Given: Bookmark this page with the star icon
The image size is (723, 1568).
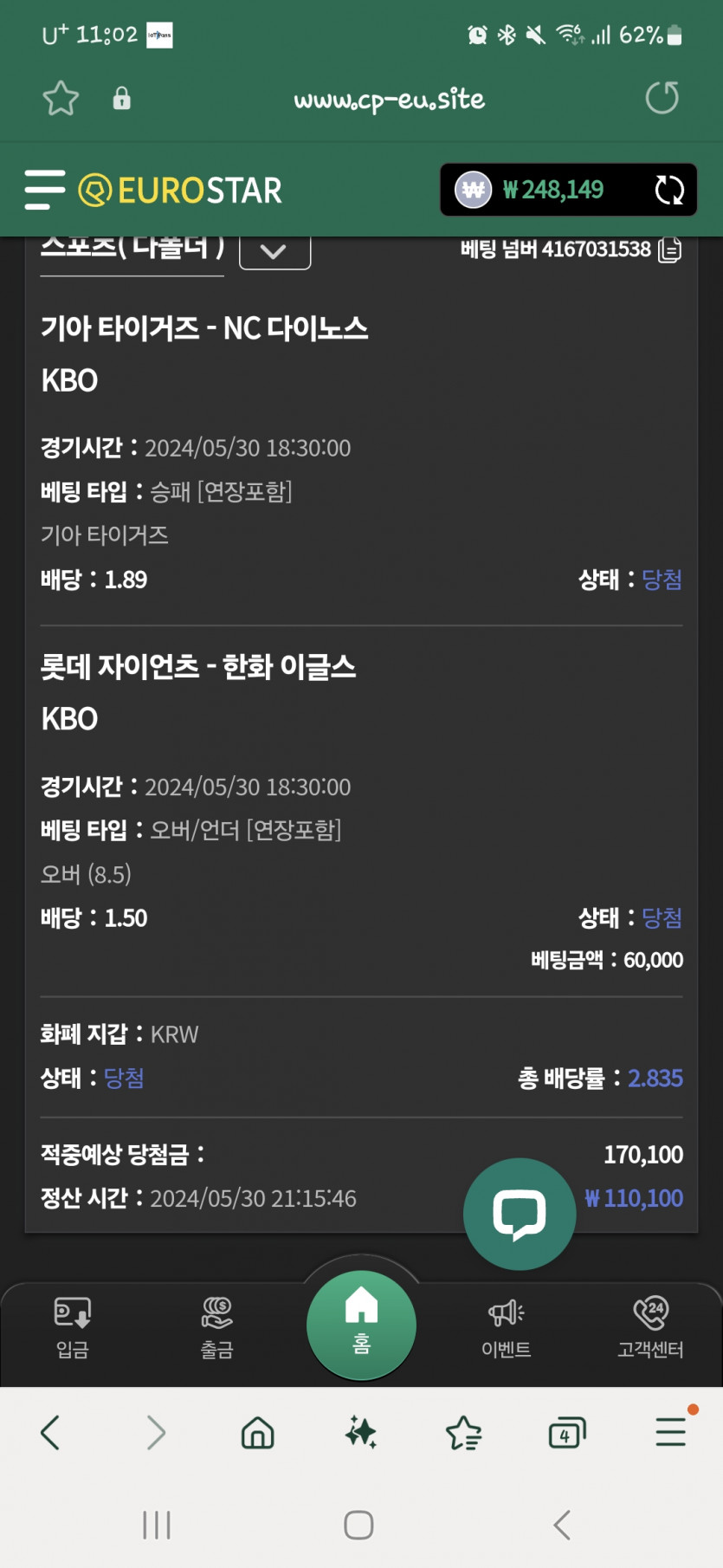Looking at the screenshot, I should (x=61, y=98).
